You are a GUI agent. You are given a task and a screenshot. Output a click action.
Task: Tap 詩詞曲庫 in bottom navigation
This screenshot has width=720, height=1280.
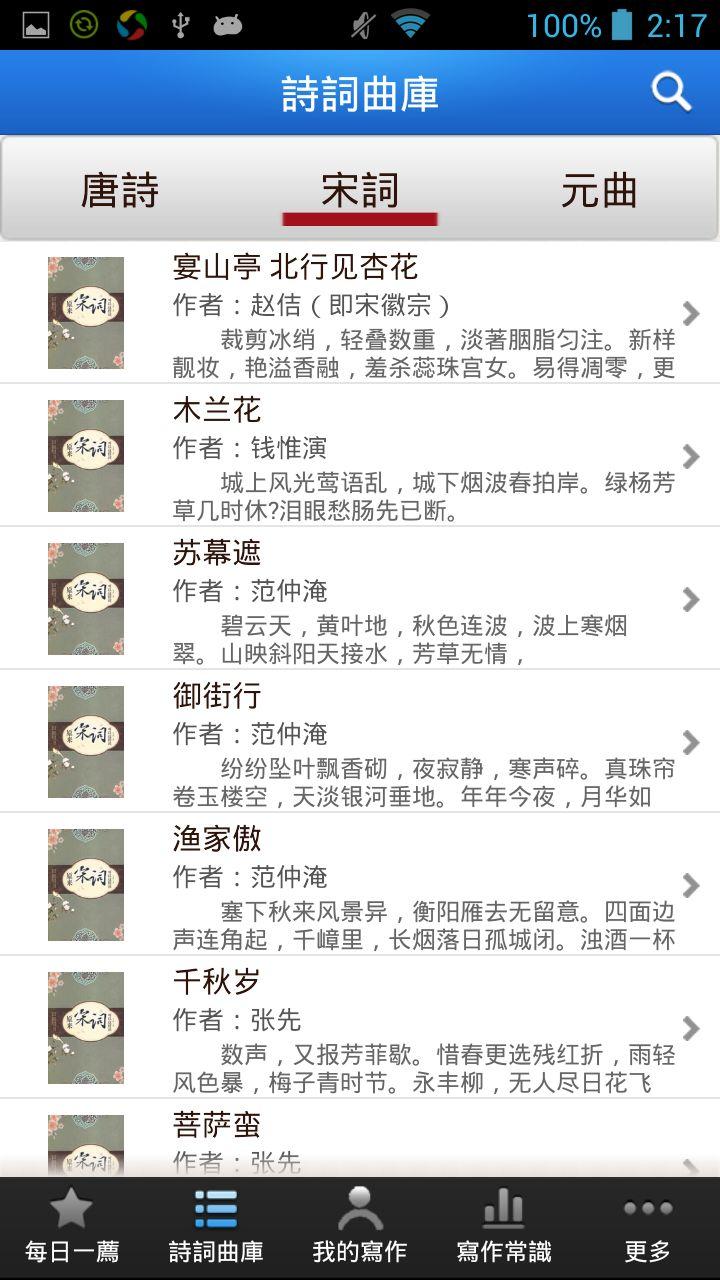(216, 1228)
